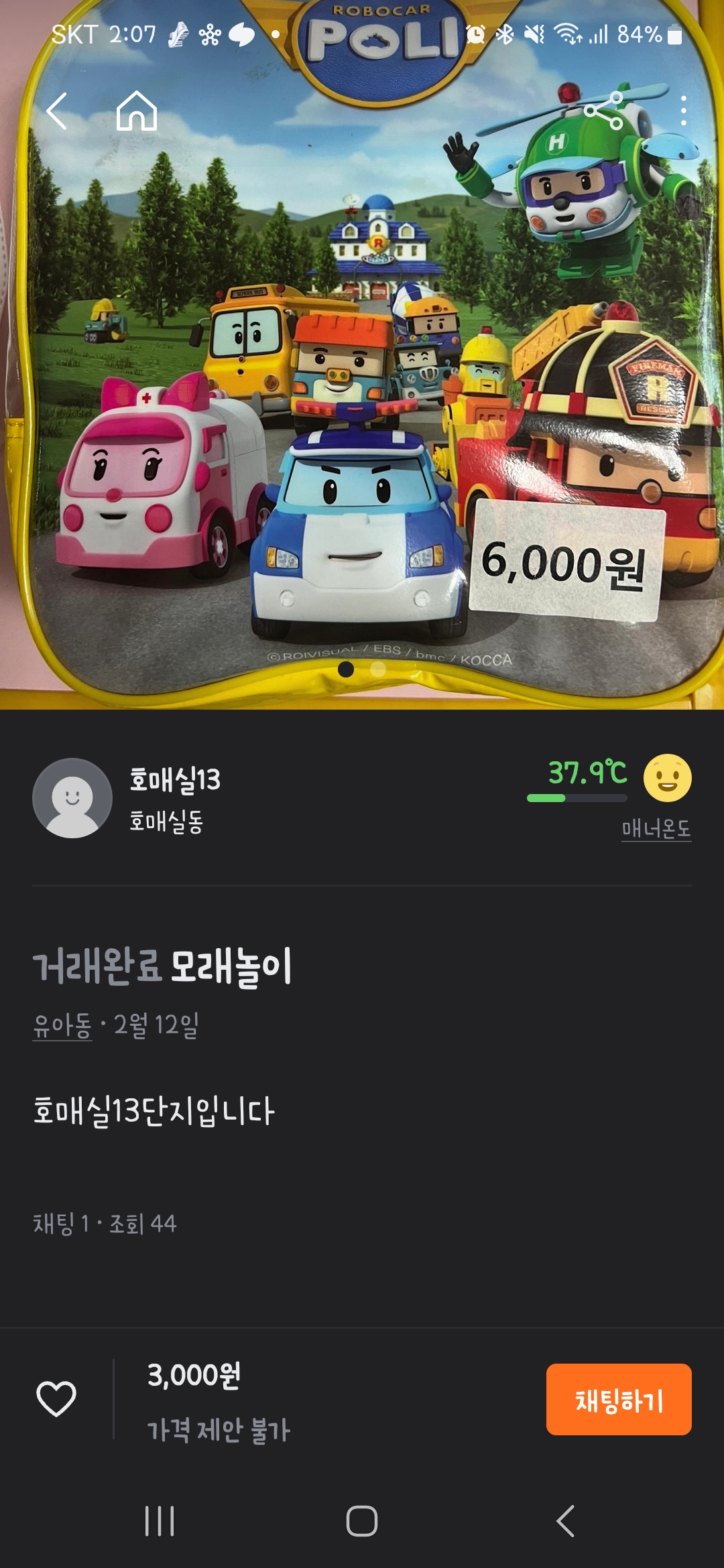
Task: Open recent apps from navigation bar
Action: pos(160,1521)
